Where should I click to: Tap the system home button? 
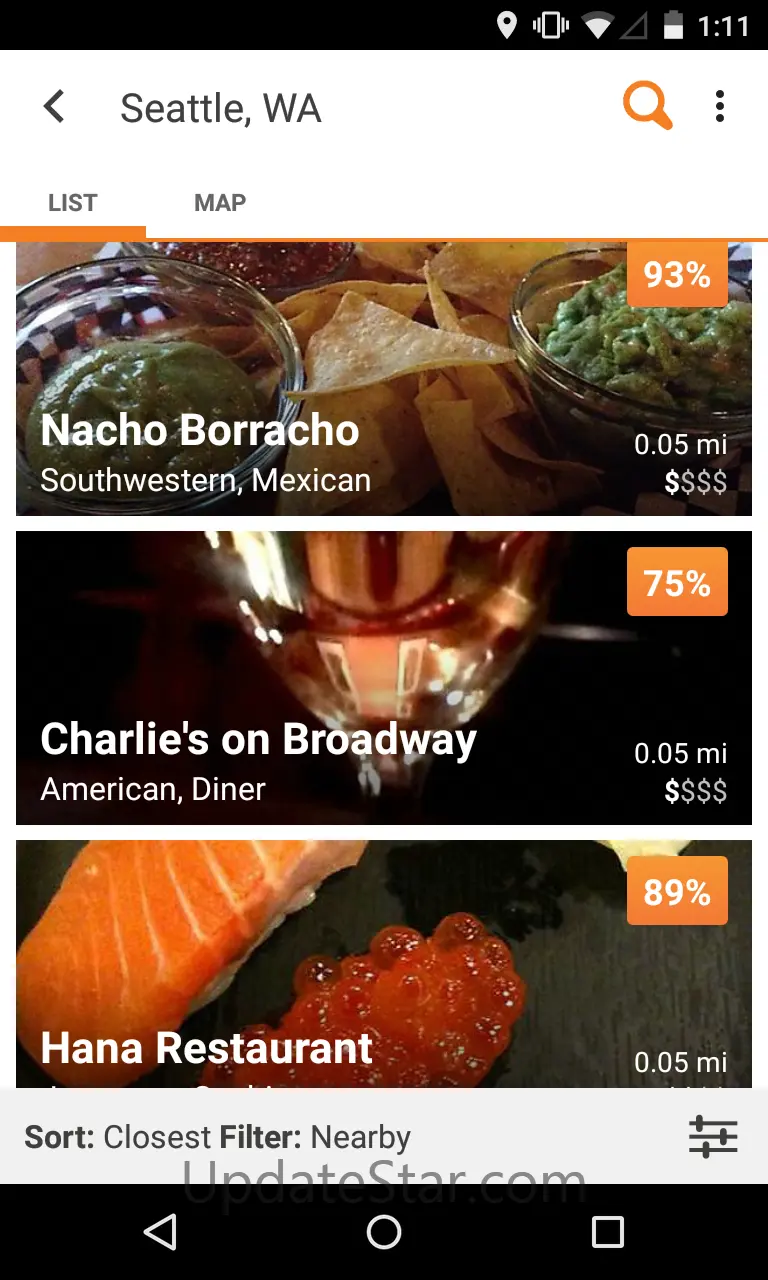[384, 1232]
